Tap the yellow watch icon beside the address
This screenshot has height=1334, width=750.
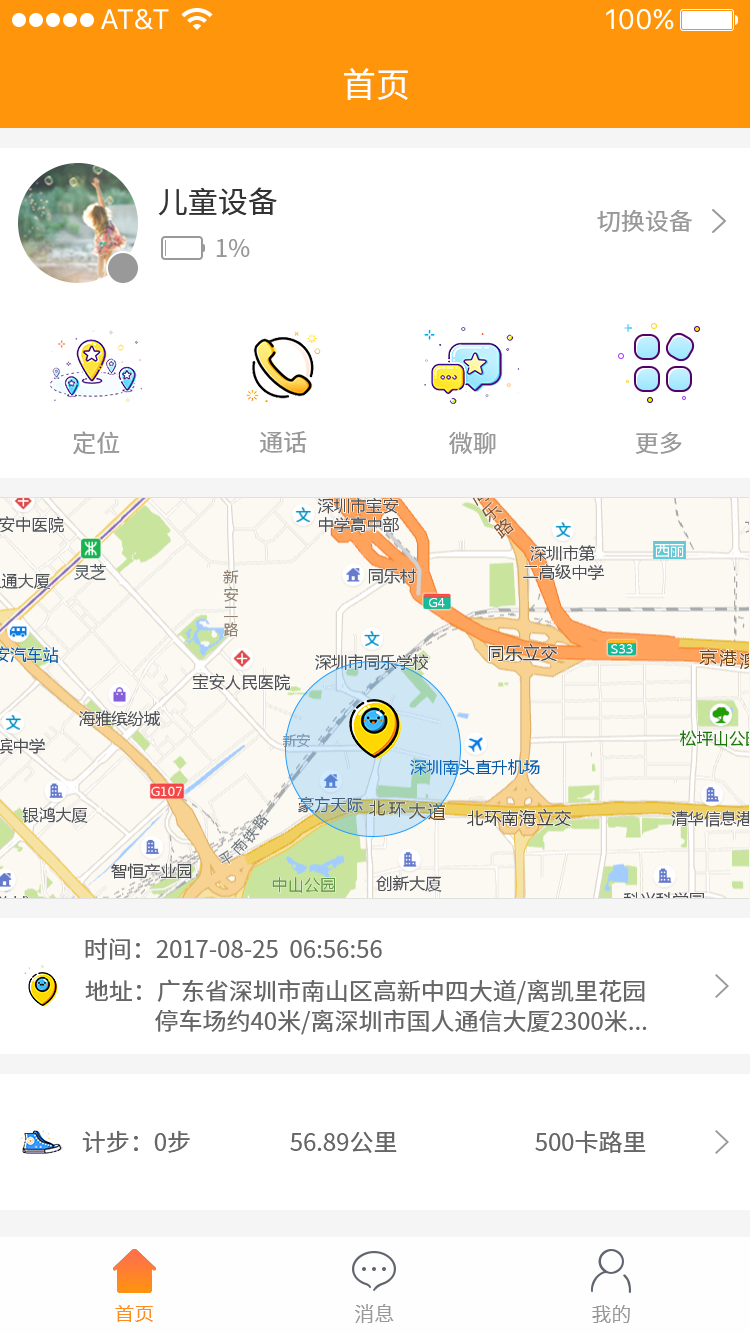click(42, 986)
